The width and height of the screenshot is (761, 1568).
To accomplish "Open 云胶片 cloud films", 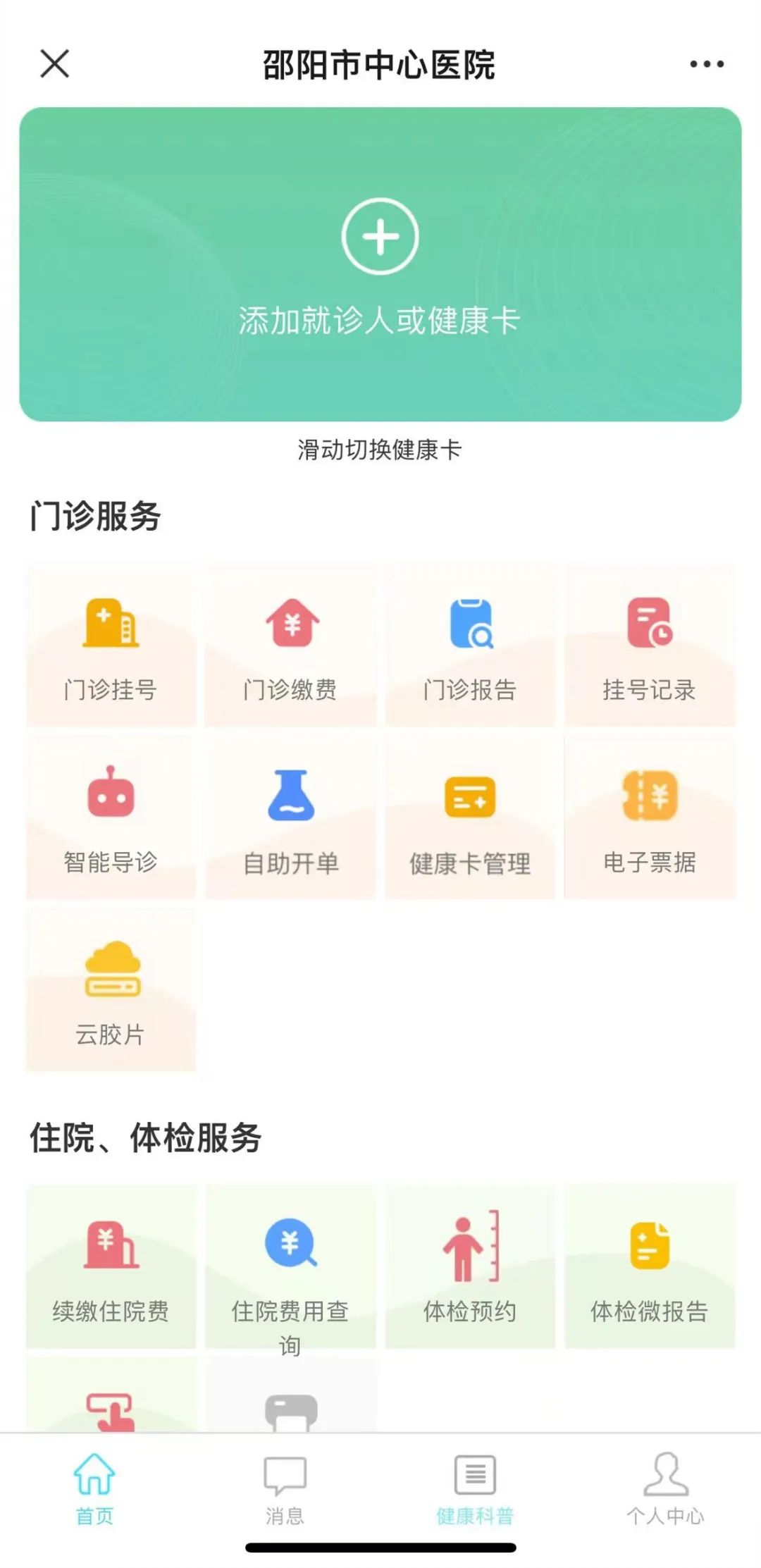I will click(111, 991).
